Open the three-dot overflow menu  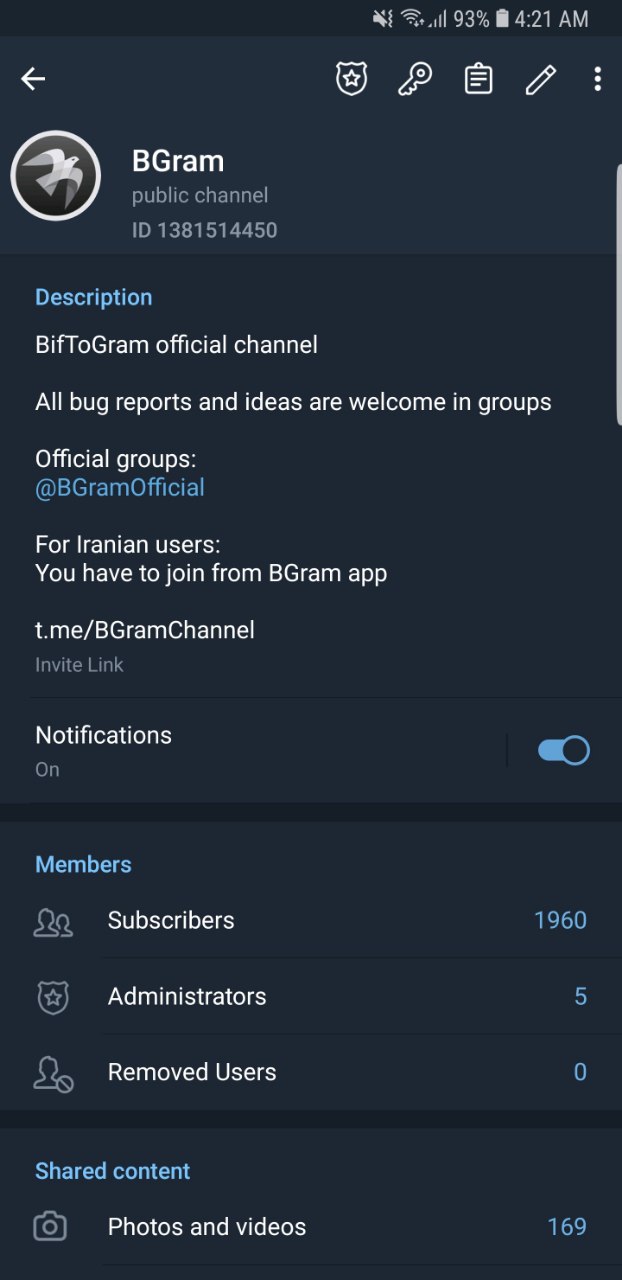pos(597,79)
